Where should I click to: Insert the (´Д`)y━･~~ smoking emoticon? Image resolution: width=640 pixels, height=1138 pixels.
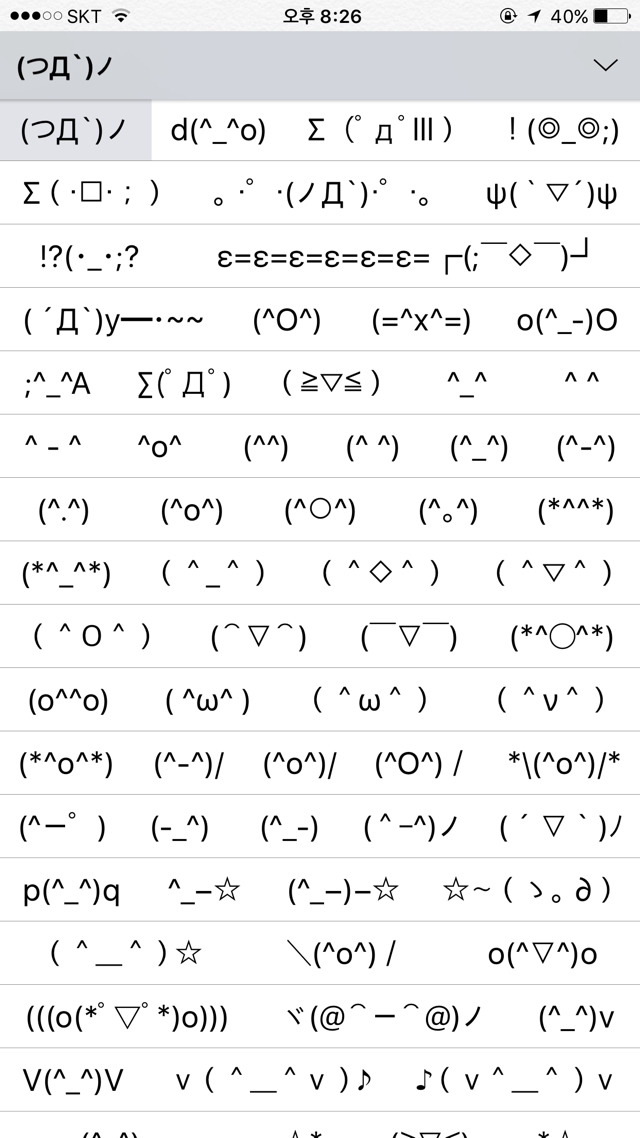click(x=114, y=320)
